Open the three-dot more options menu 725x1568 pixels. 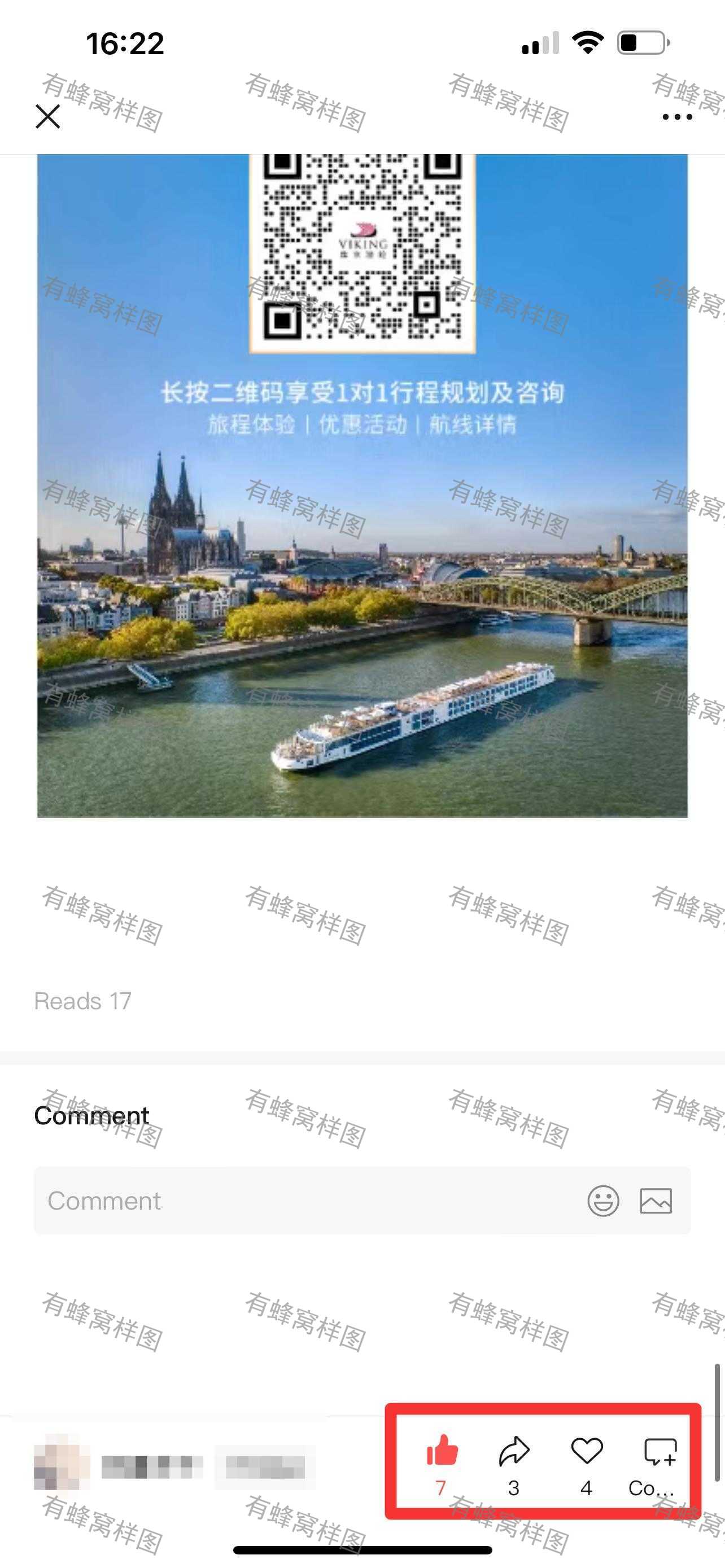[677, 117]
